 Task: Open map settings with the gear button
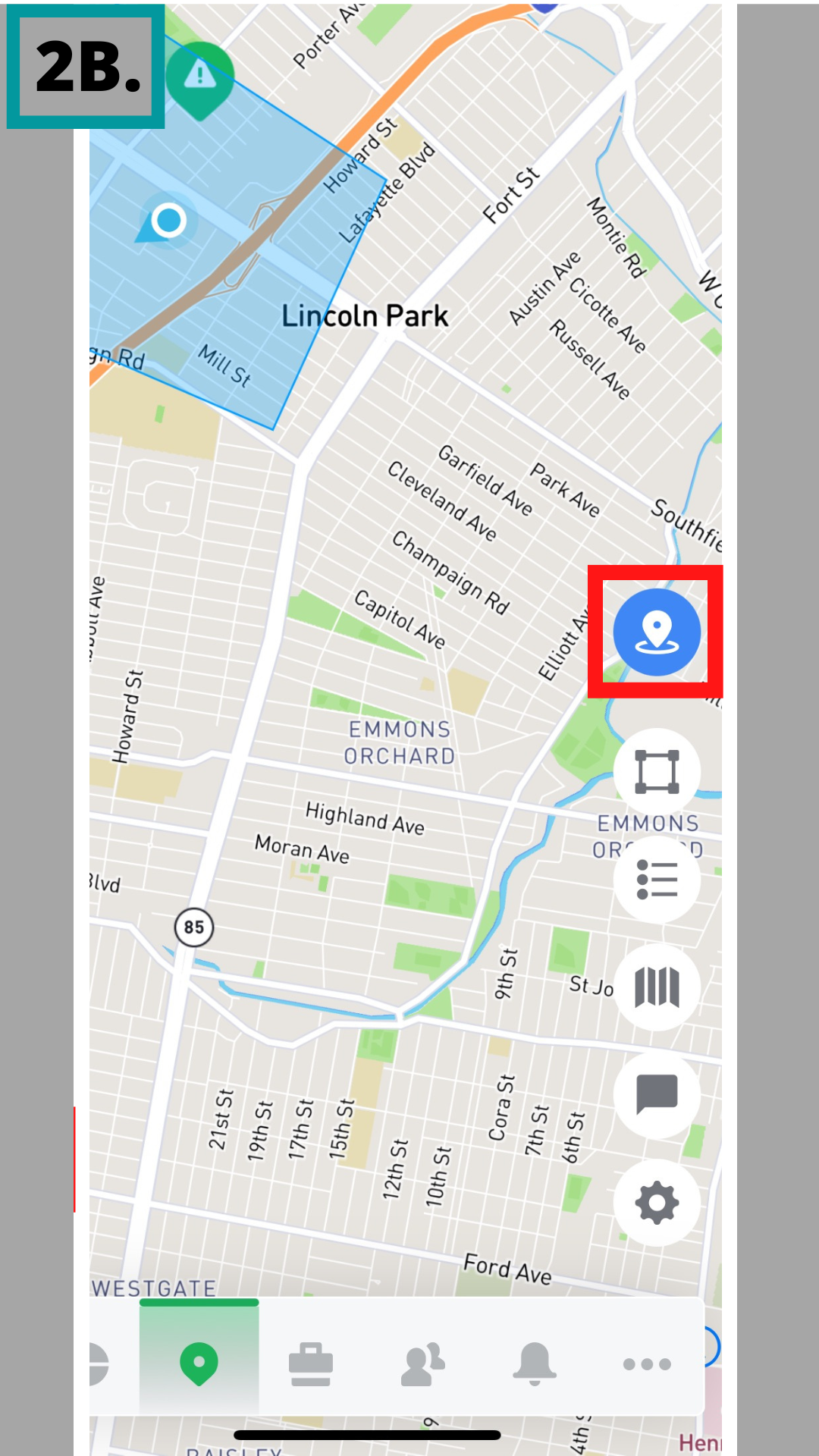pos(657,1202)
